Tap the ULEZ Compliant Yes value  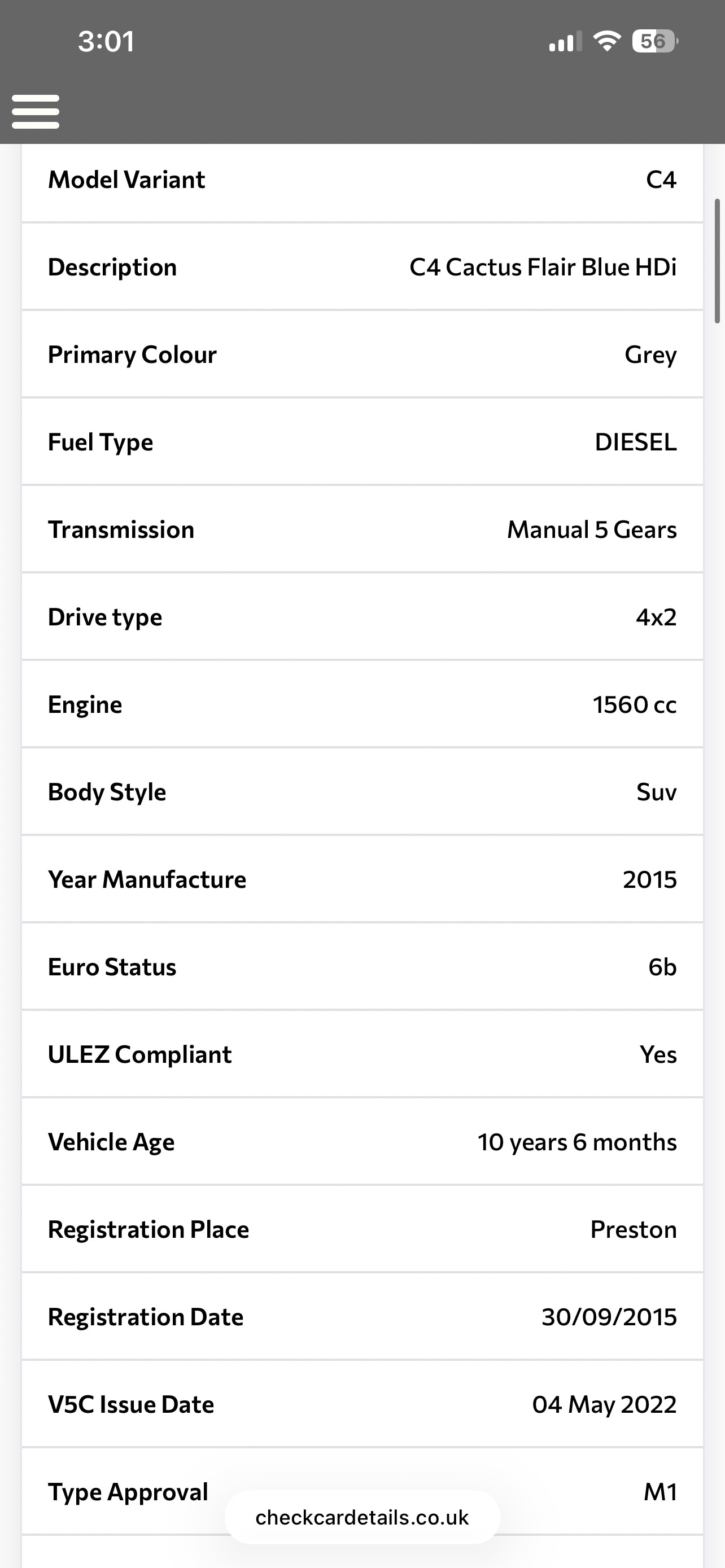coord(657,1054)
